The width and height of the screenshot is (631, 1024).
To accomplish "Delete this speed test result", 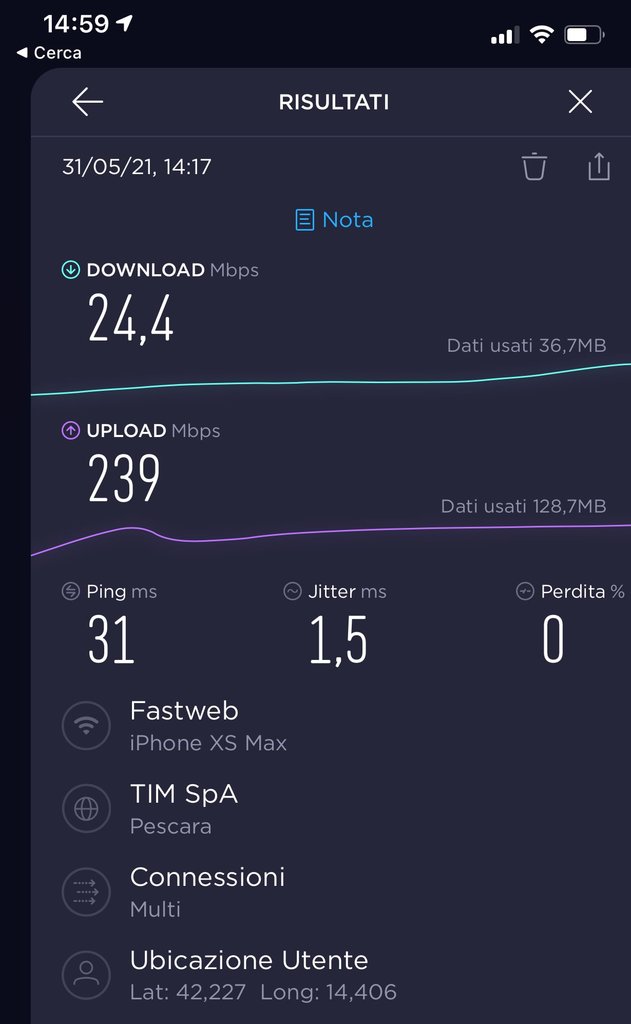I will coord(535,167).
